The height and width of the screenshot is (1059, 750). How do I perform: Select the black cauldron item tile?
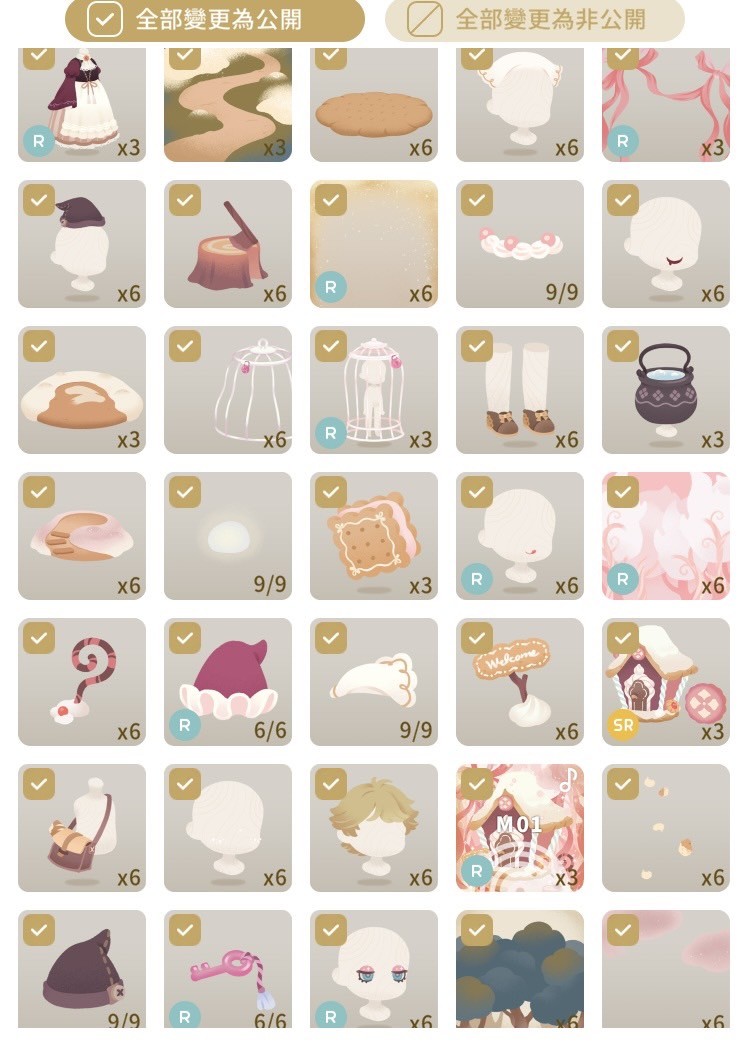tap(665, 390)
